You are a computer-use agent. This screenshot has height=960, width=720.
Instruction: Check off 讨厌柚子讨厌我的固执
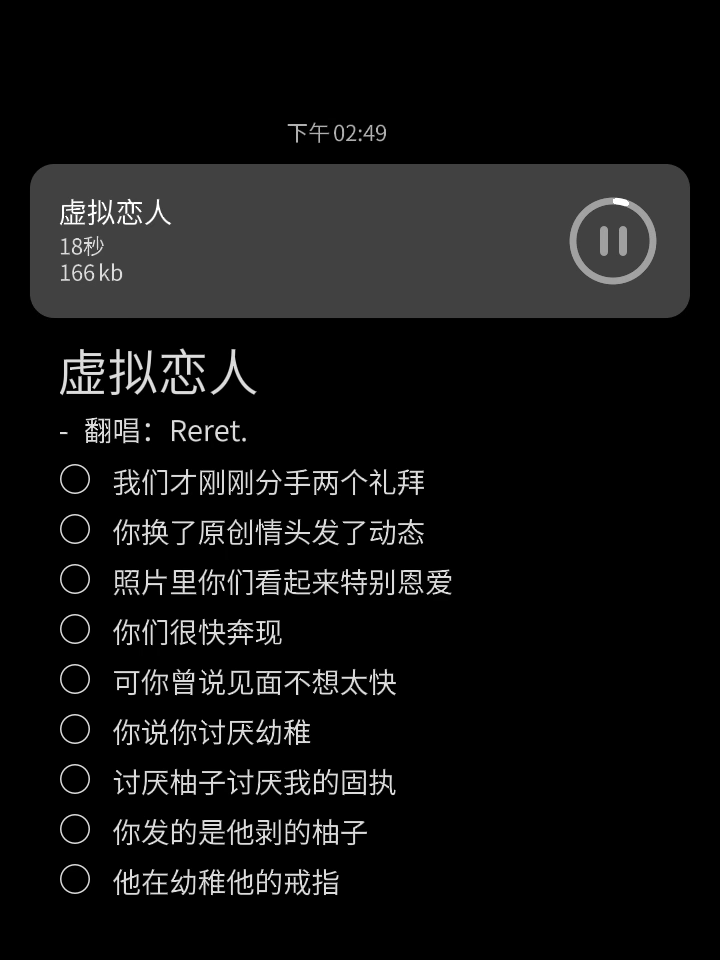click(x=75, y=780)
